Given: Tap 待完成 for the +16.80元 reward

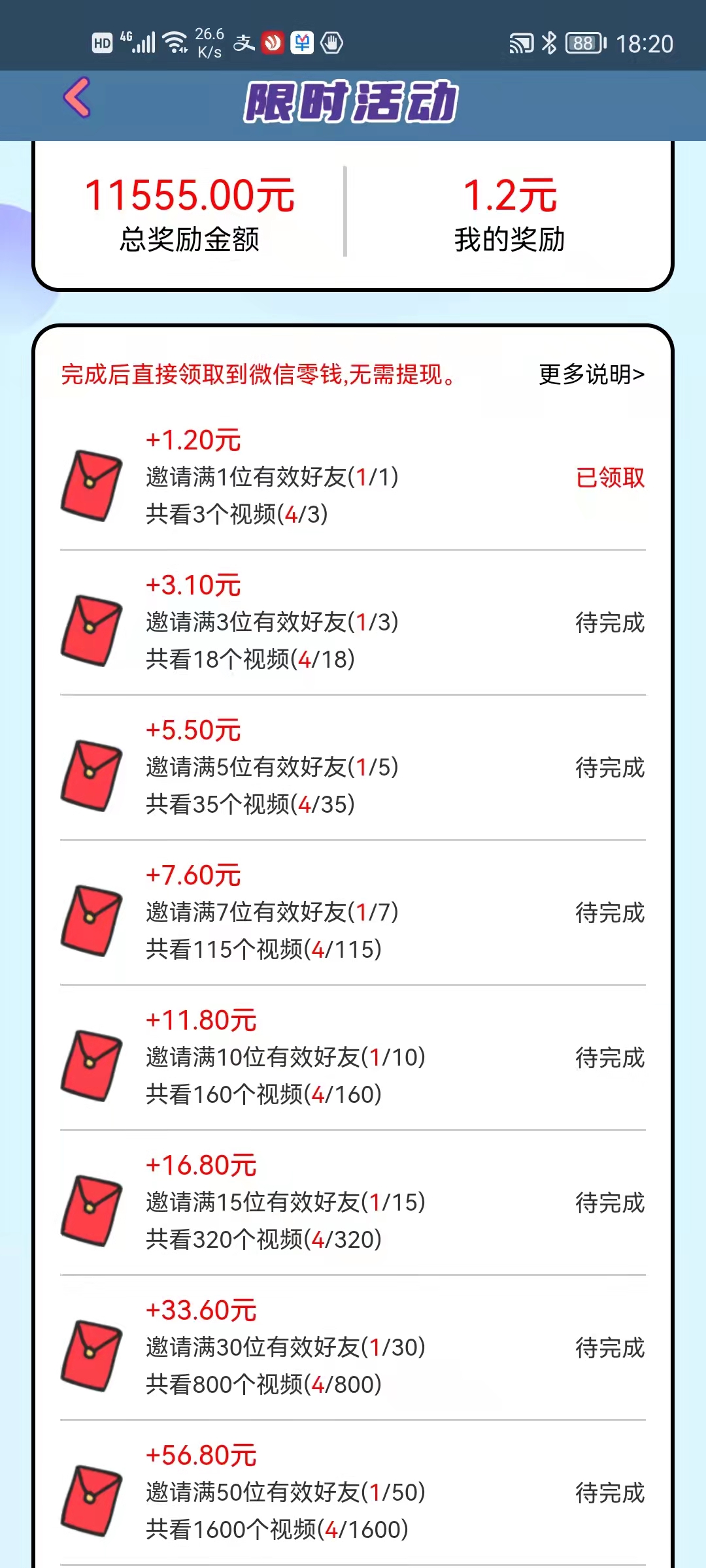Looking at the screenshot, I should pos(610,1203).
